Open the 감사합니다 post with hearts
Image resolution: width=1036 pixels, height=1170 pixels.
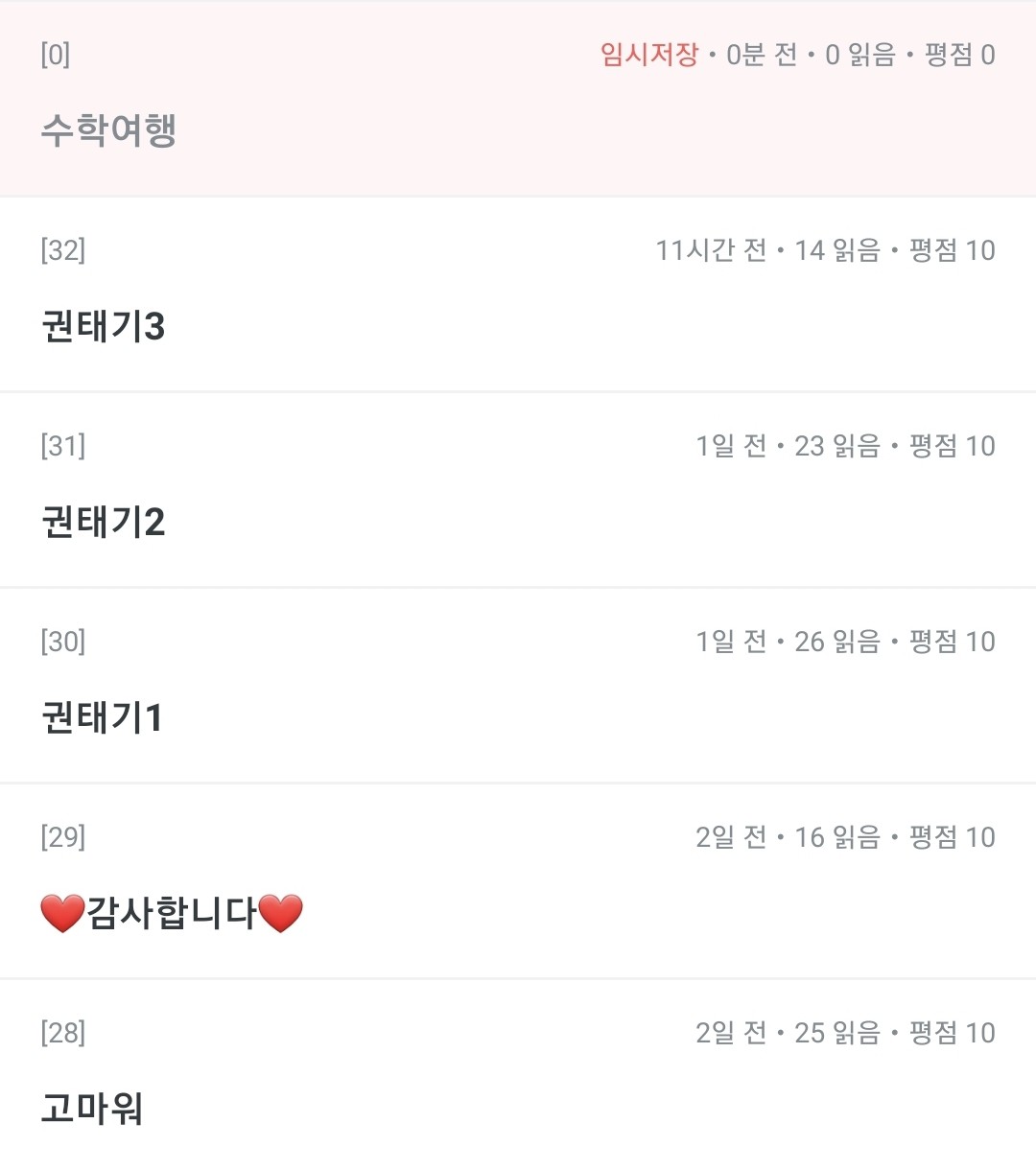click(173, 913)
